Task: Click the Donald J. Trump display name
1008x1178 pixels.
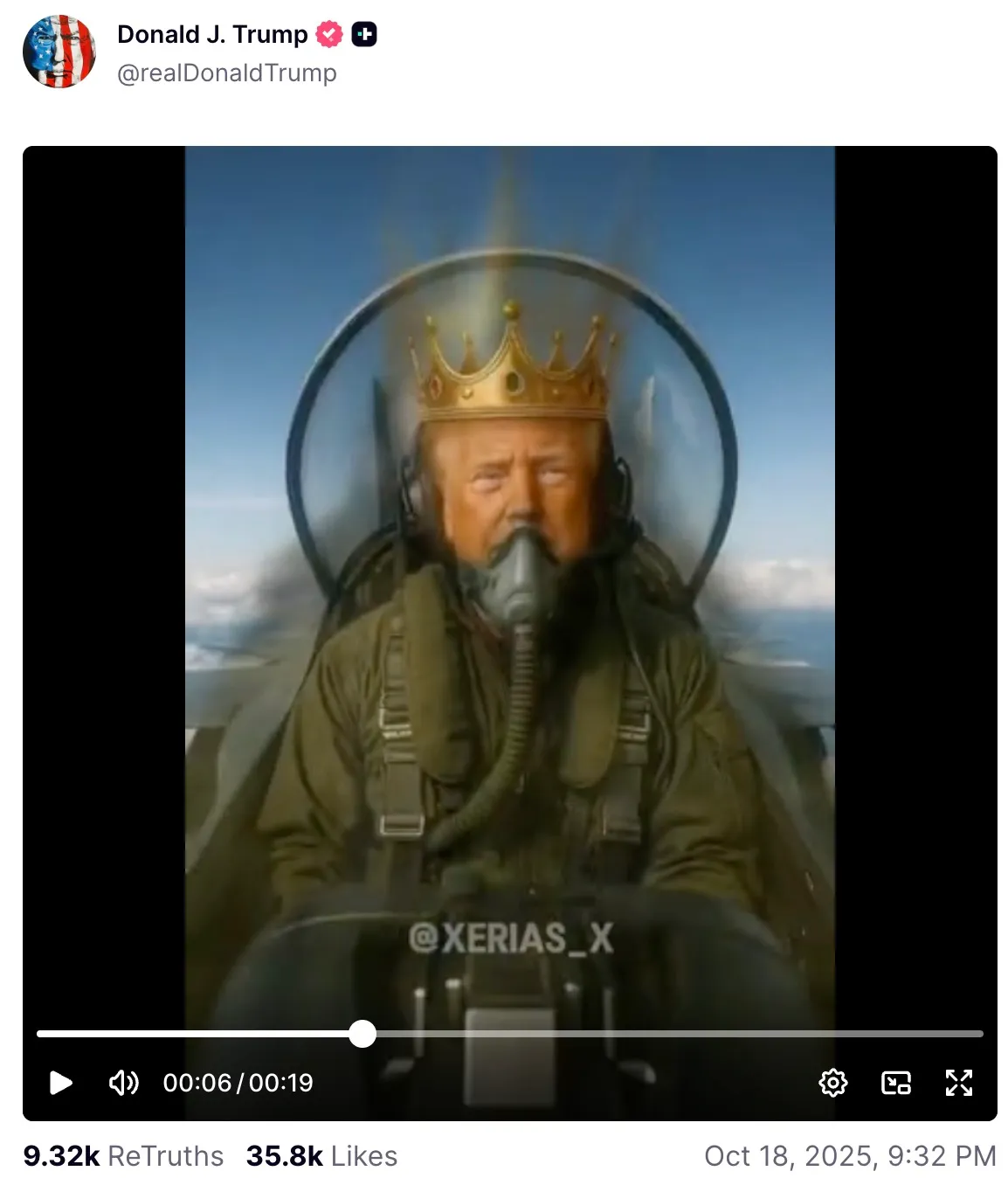Action: pyautogui.click(x=213, y=35)
